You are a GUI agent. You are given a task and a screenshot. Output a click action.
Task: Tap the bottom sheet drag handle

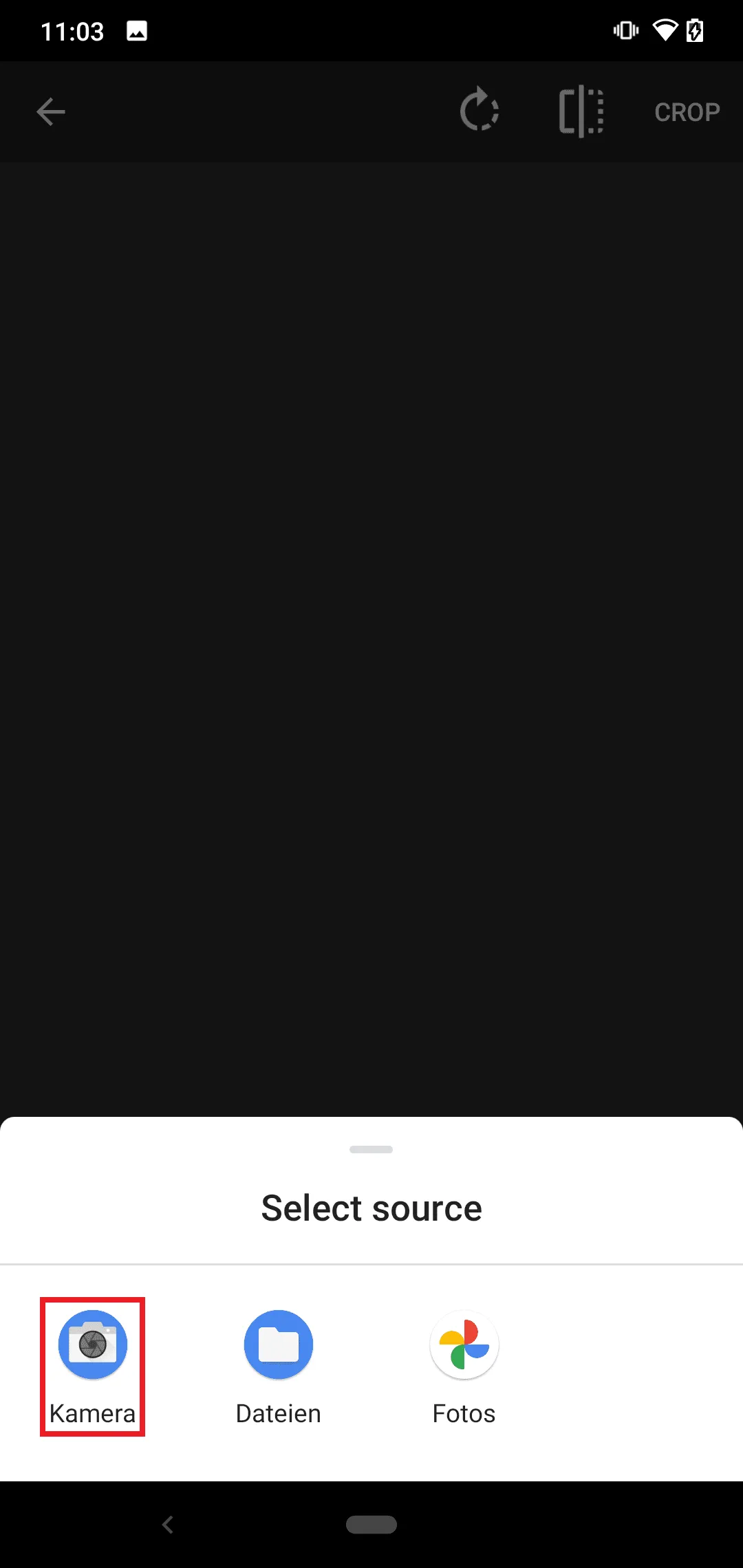(x=371, y=1149)
